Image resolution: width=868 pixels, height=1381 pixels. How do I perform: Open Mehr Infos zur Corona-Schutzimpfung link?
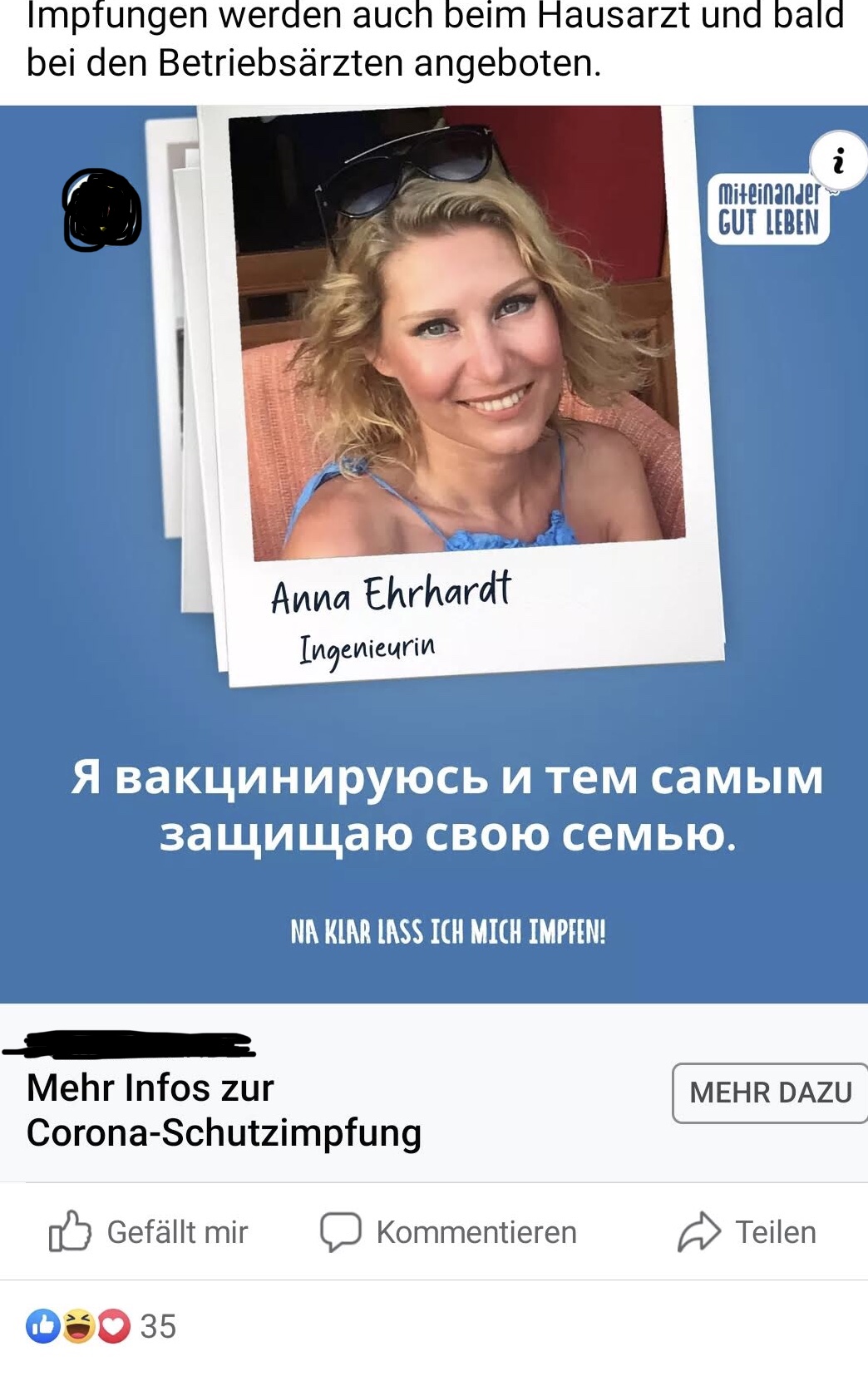(224, 1110)
